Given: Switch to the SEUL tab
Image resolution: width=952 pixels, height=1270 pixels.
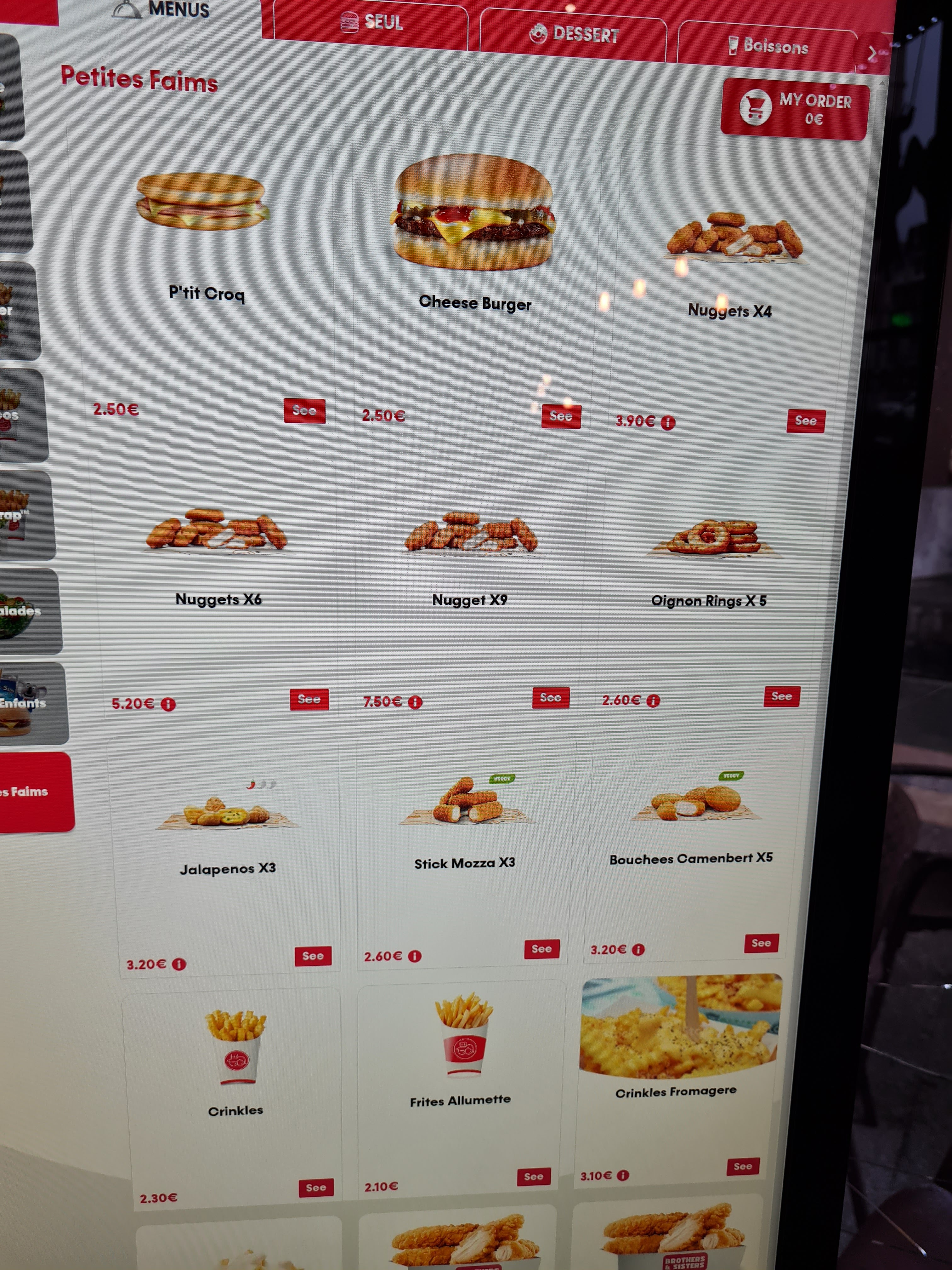Looking at the screenshot, I should pyautogui.click(x=371, y=23).
